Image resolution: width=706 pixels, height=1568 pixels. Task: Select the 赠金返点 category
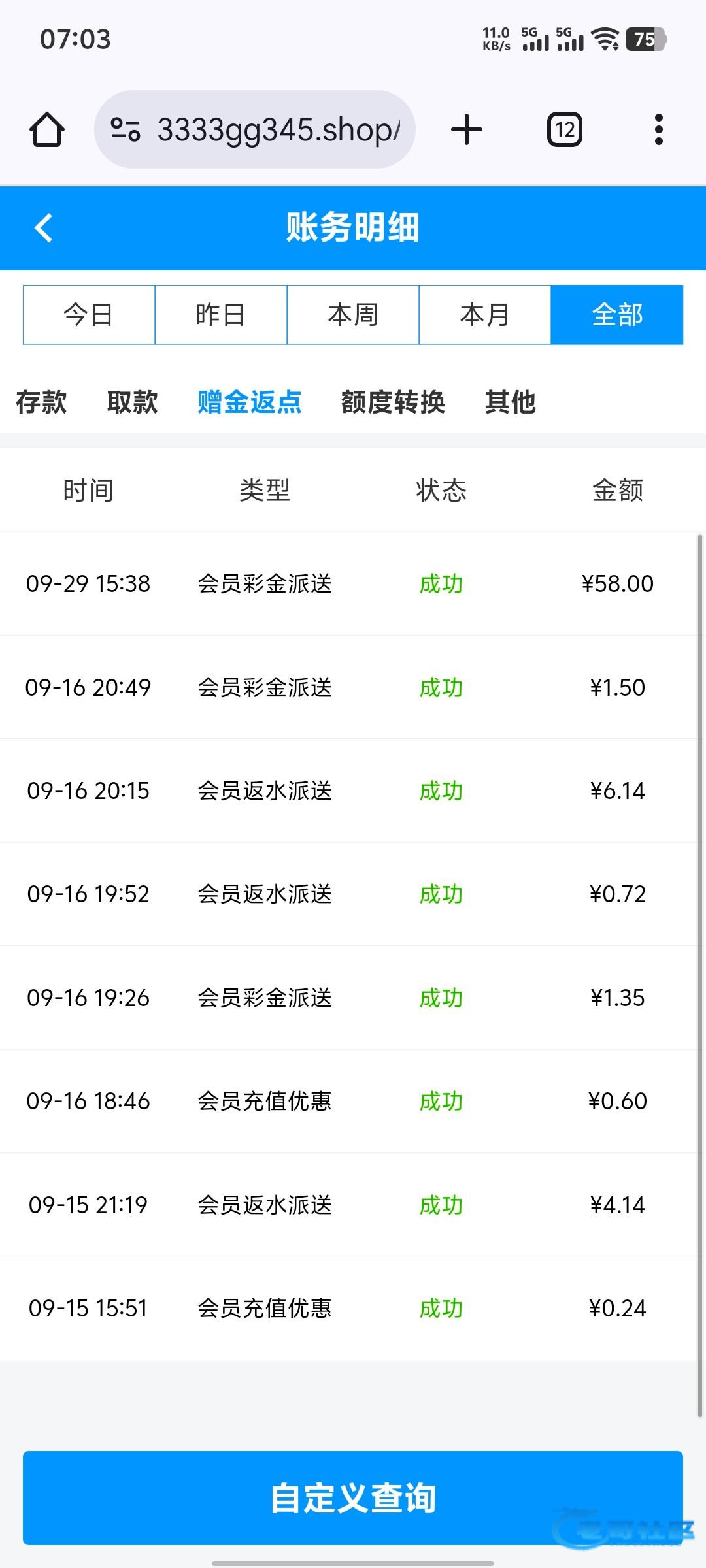250,402
